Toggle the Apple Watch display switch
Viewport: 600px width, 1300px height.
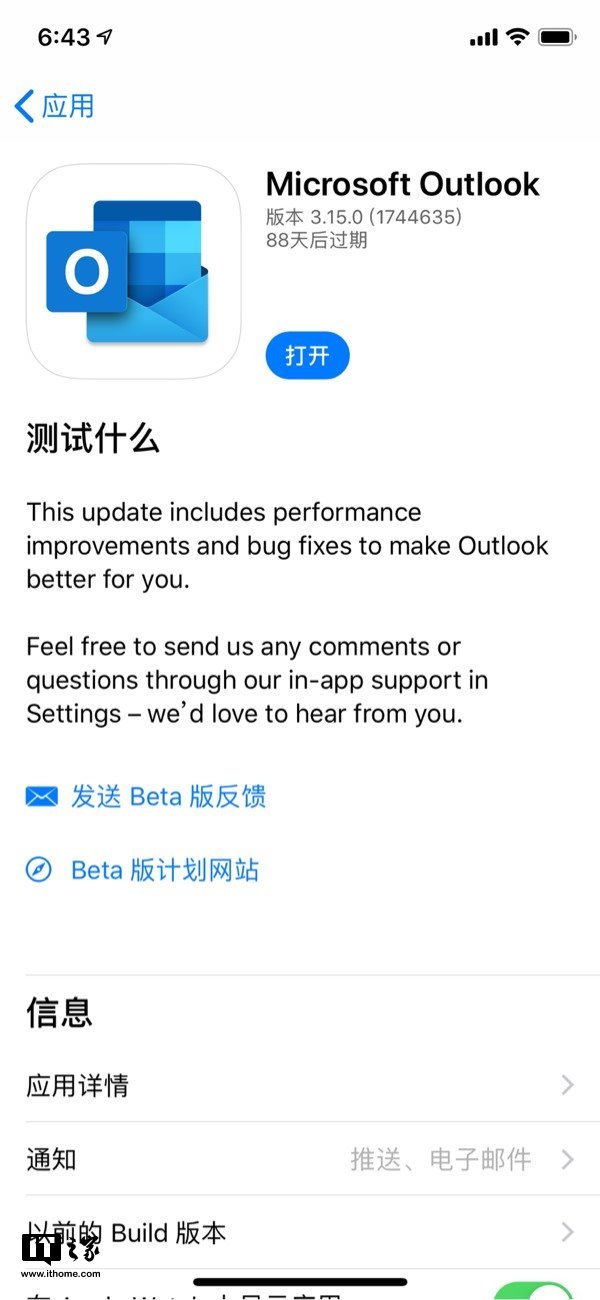(533, 1290)
